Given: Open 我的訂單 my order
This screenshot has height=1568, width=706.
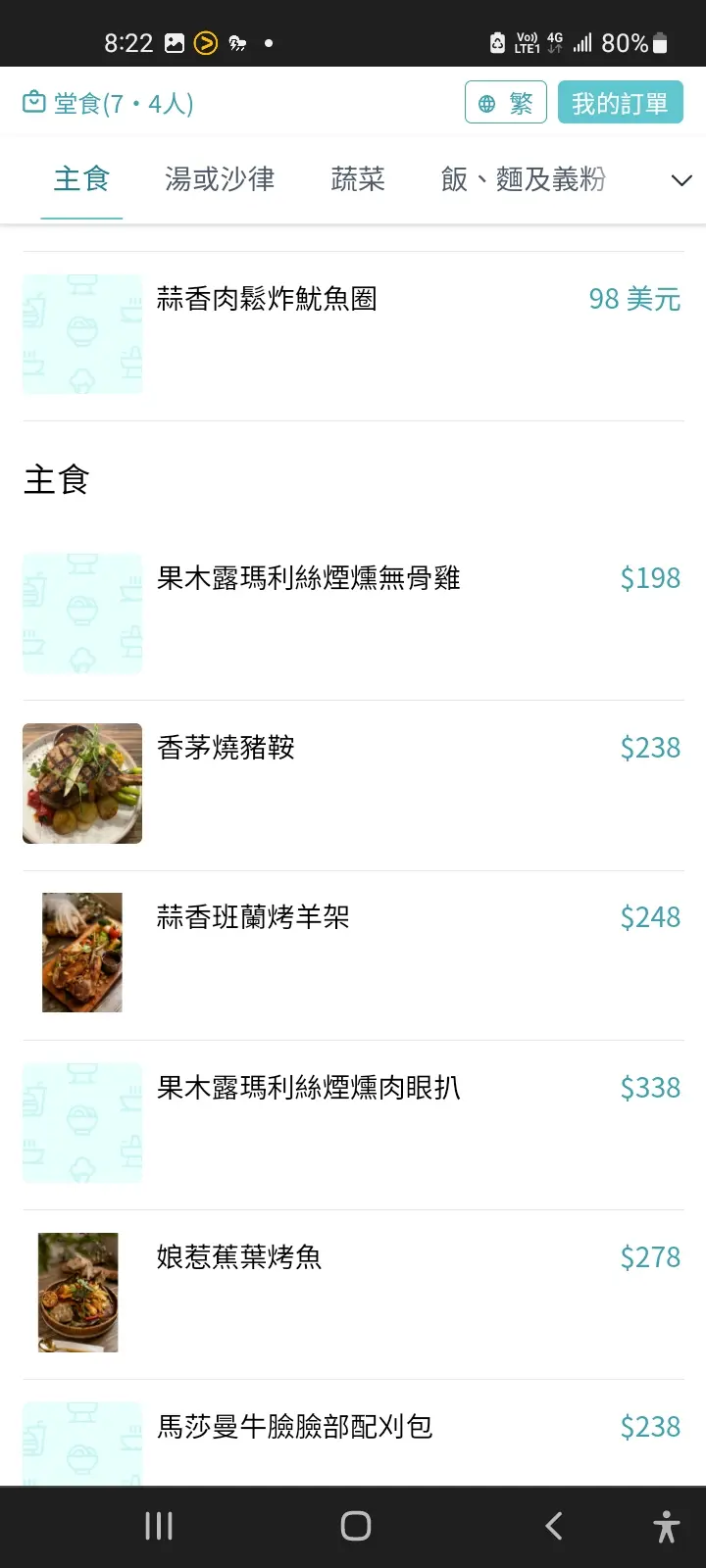Looking at the screenshot, I should click(x=620, y=103).
